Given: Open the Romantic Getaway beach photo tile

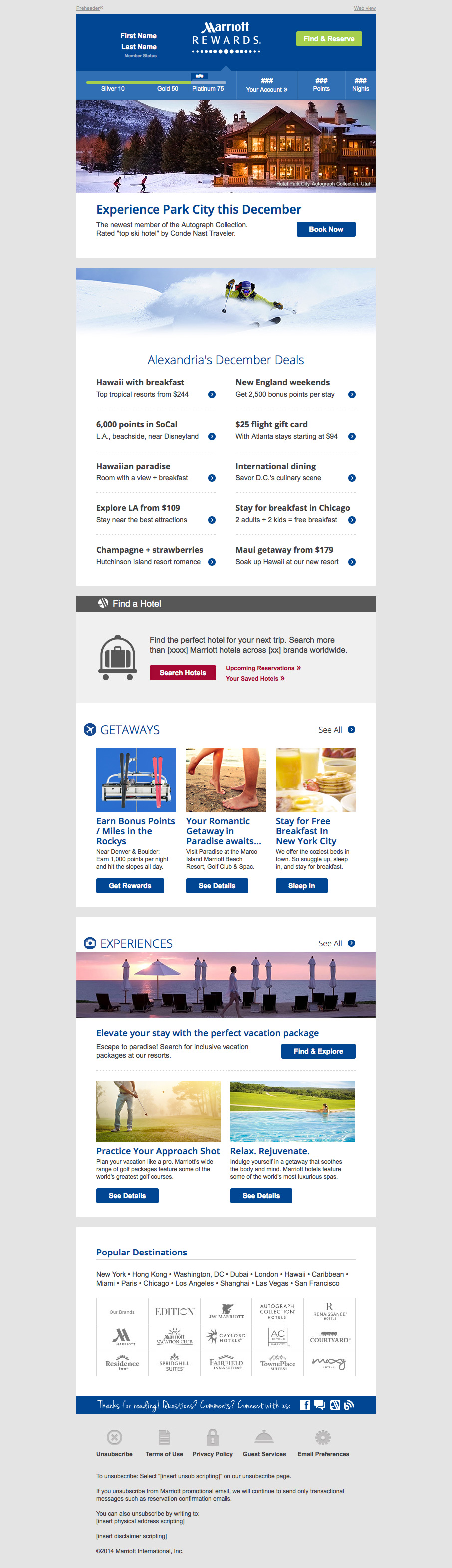Looking at the screenshot, I should [226, 780].
